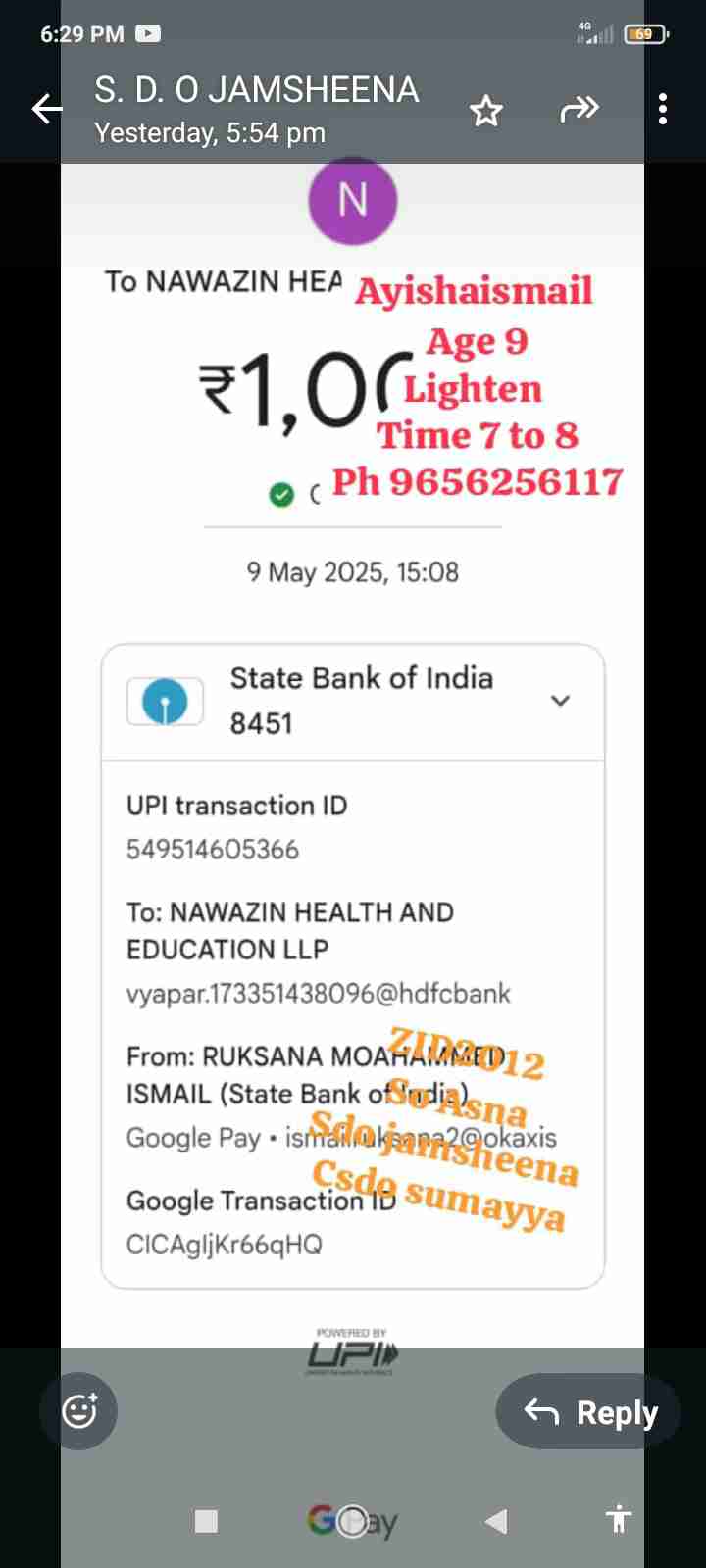Open the emoji reaction picker
This screenshot has width=706, height=1568.
pos(79,1411)
